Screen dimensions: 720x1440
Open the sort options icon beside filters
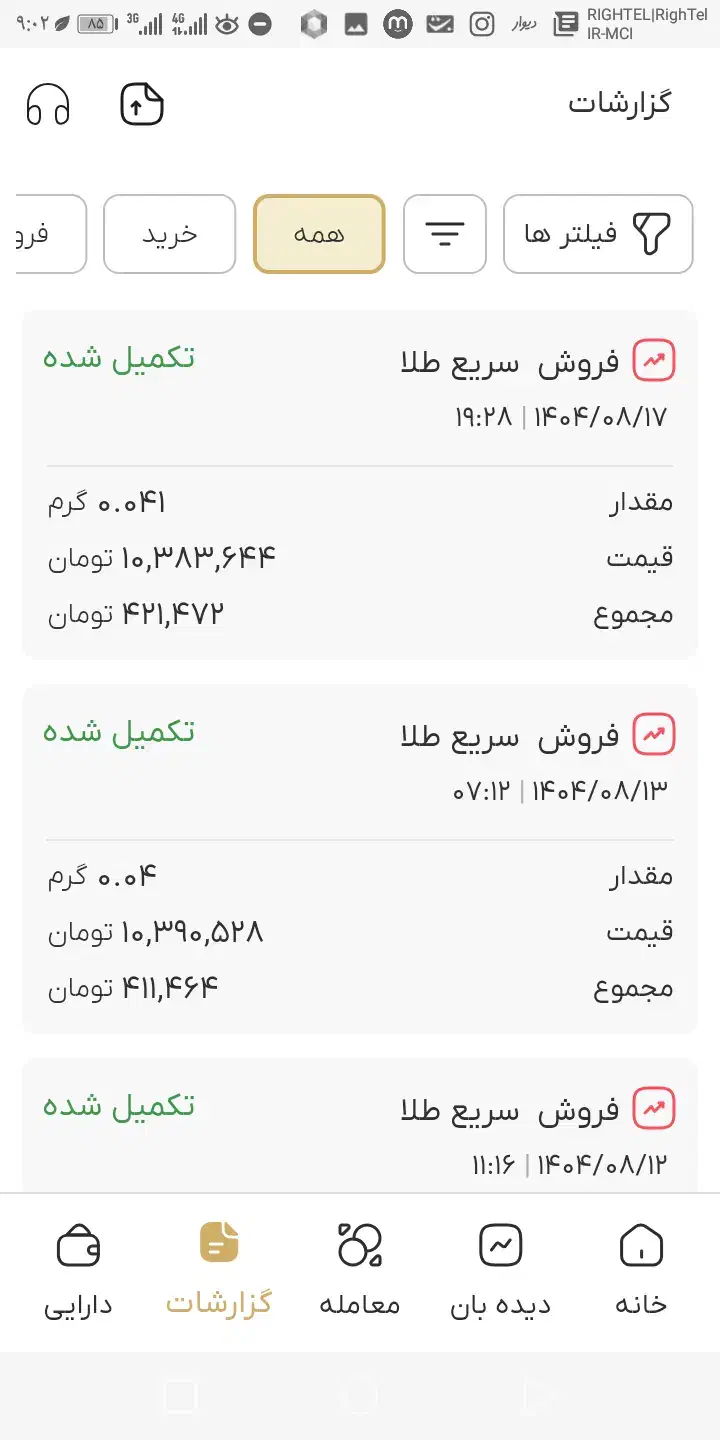(x=444, y=234)
